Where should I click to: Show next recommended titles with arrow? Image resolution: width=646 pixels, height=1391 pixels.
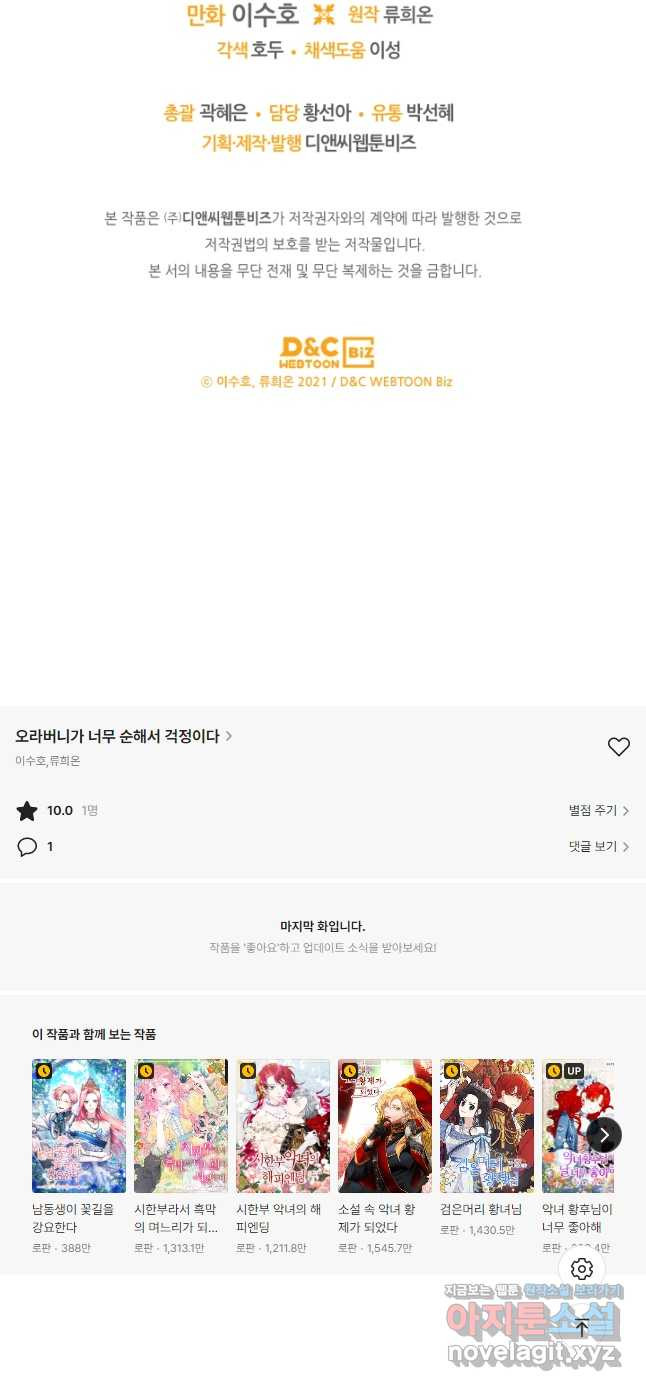(x=604, y=1134)
